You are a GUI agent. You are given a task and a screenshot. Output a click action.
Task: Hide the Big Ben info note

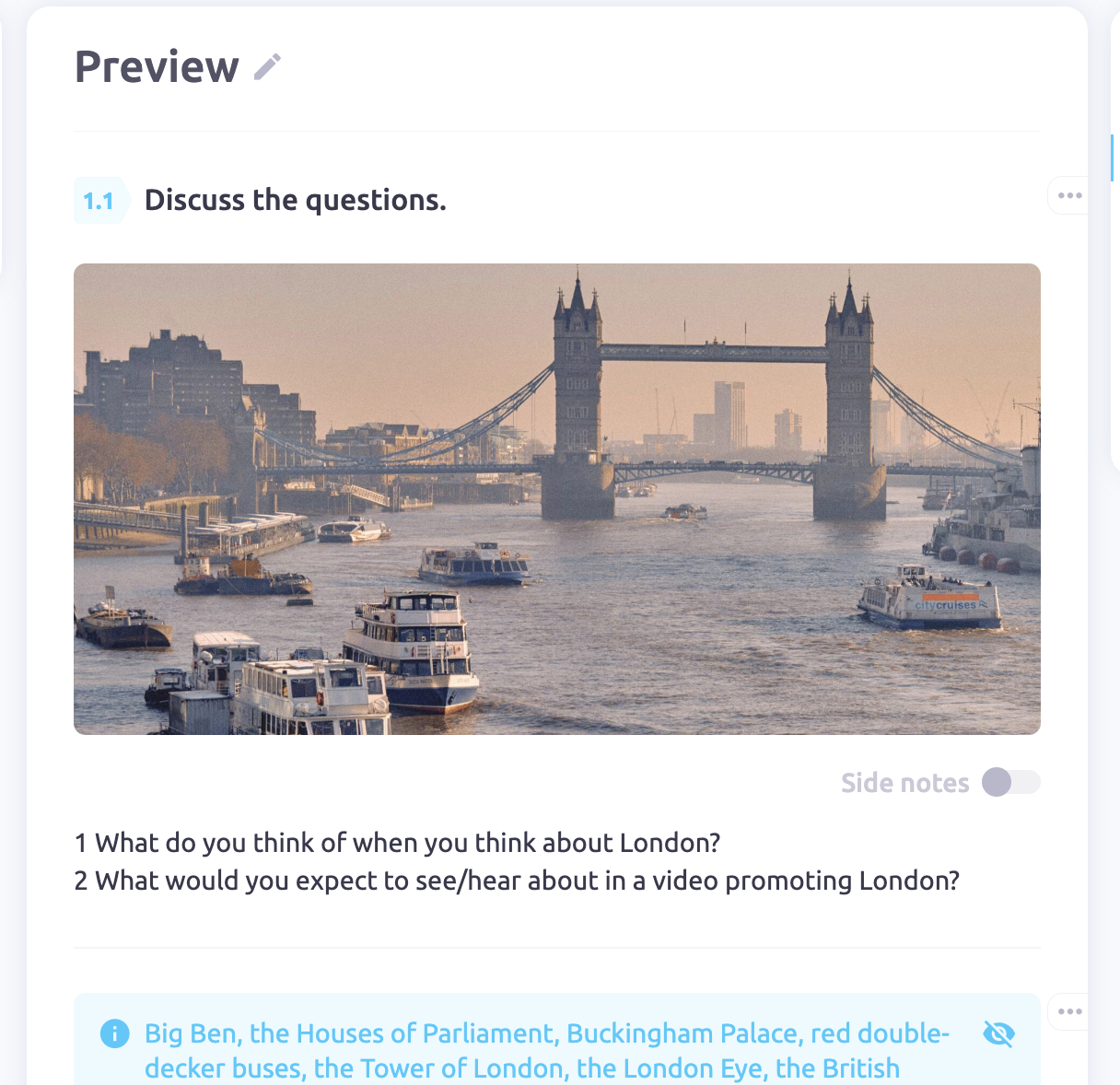point(998,1033)
